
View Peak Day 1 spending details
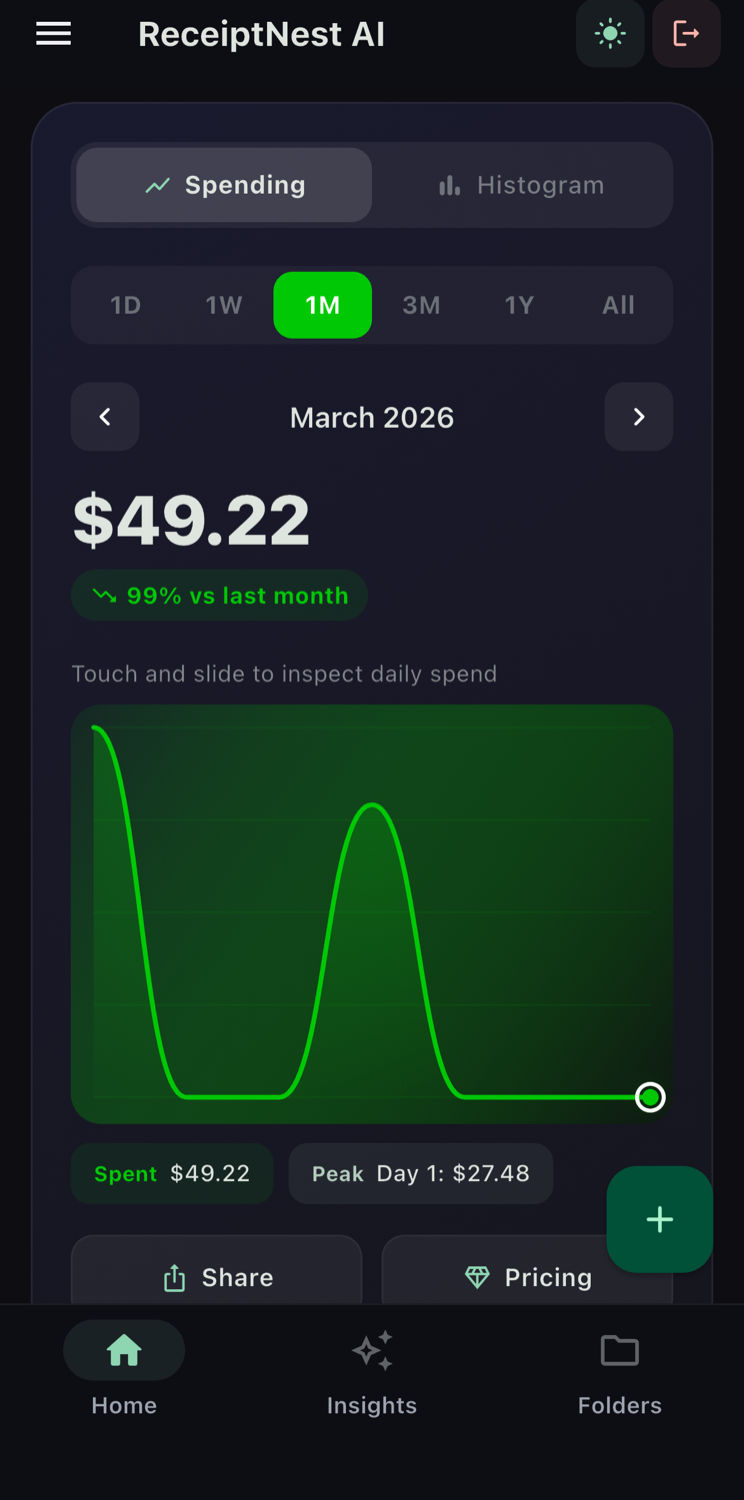tap(420, 1173)
